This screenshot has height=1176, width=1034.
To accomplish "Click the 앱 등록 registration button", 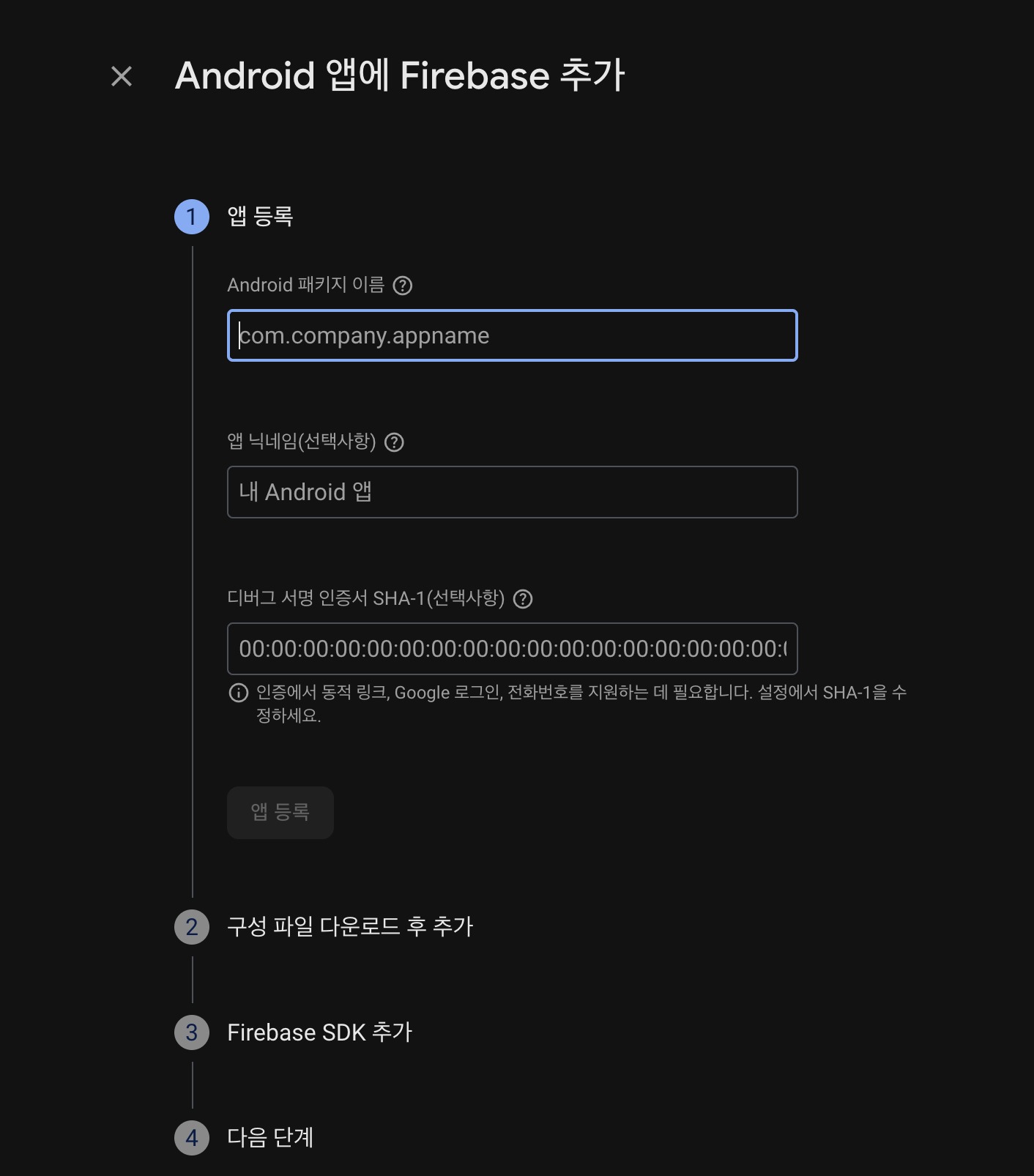I will pos(280,812).
